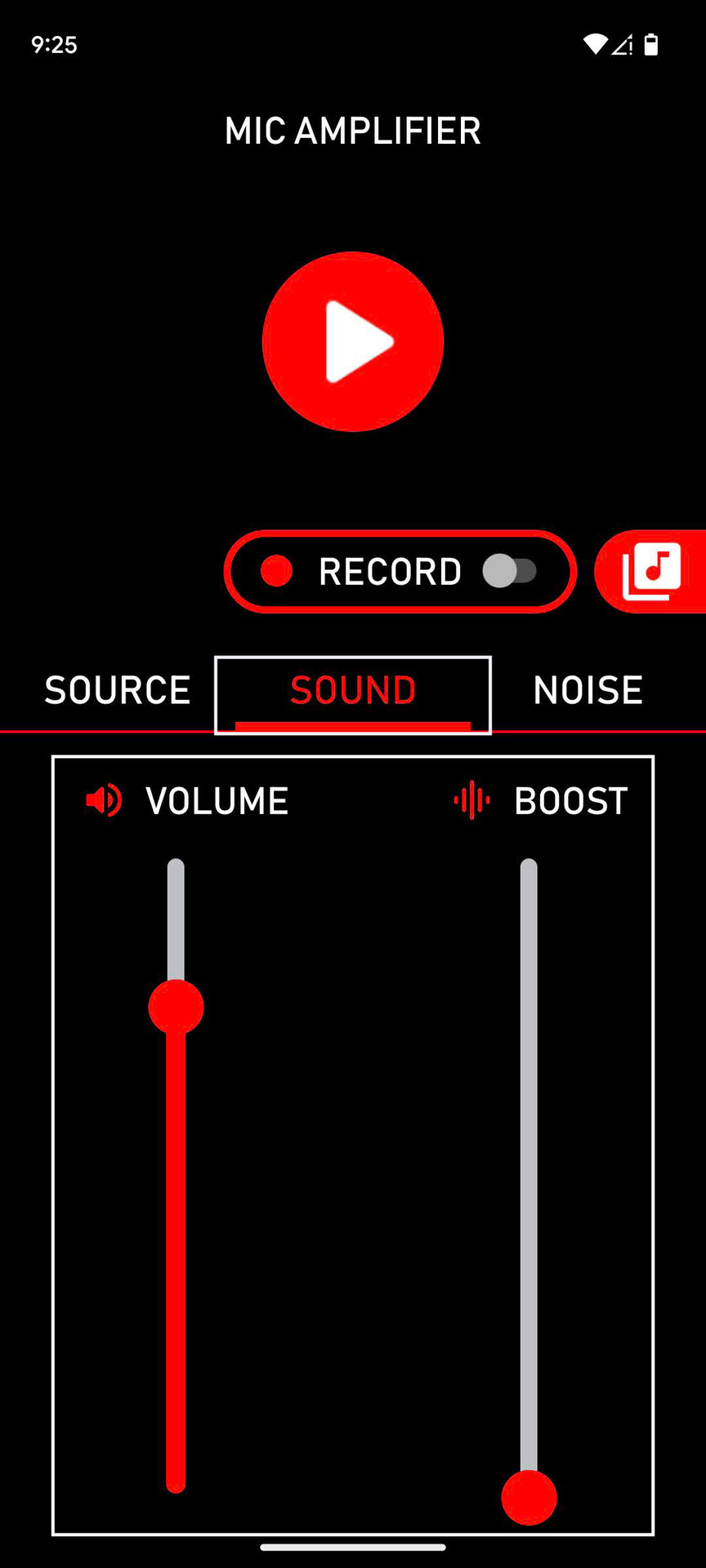706x1568 pixels.
Task: Open the recordings library icon
Action: (651, 571)
